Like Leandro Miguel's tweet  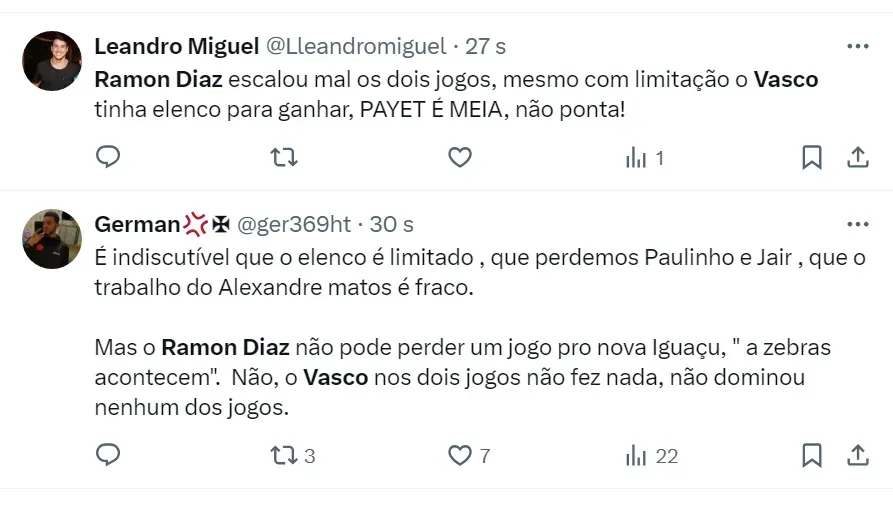459,157
